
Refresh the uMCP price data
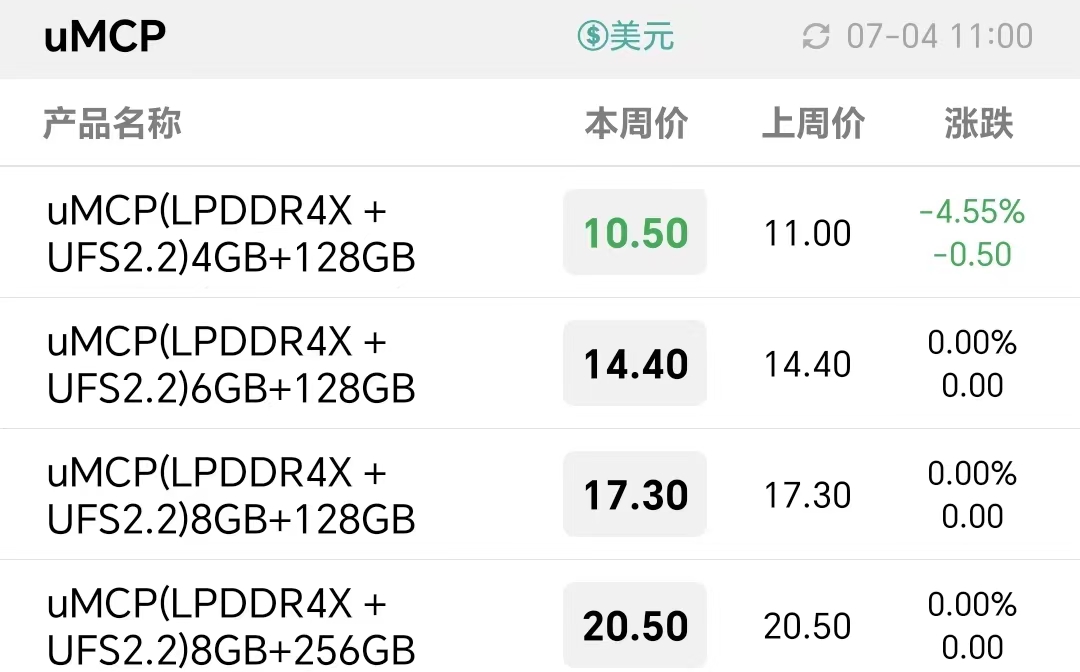click(x=816, y=37)
